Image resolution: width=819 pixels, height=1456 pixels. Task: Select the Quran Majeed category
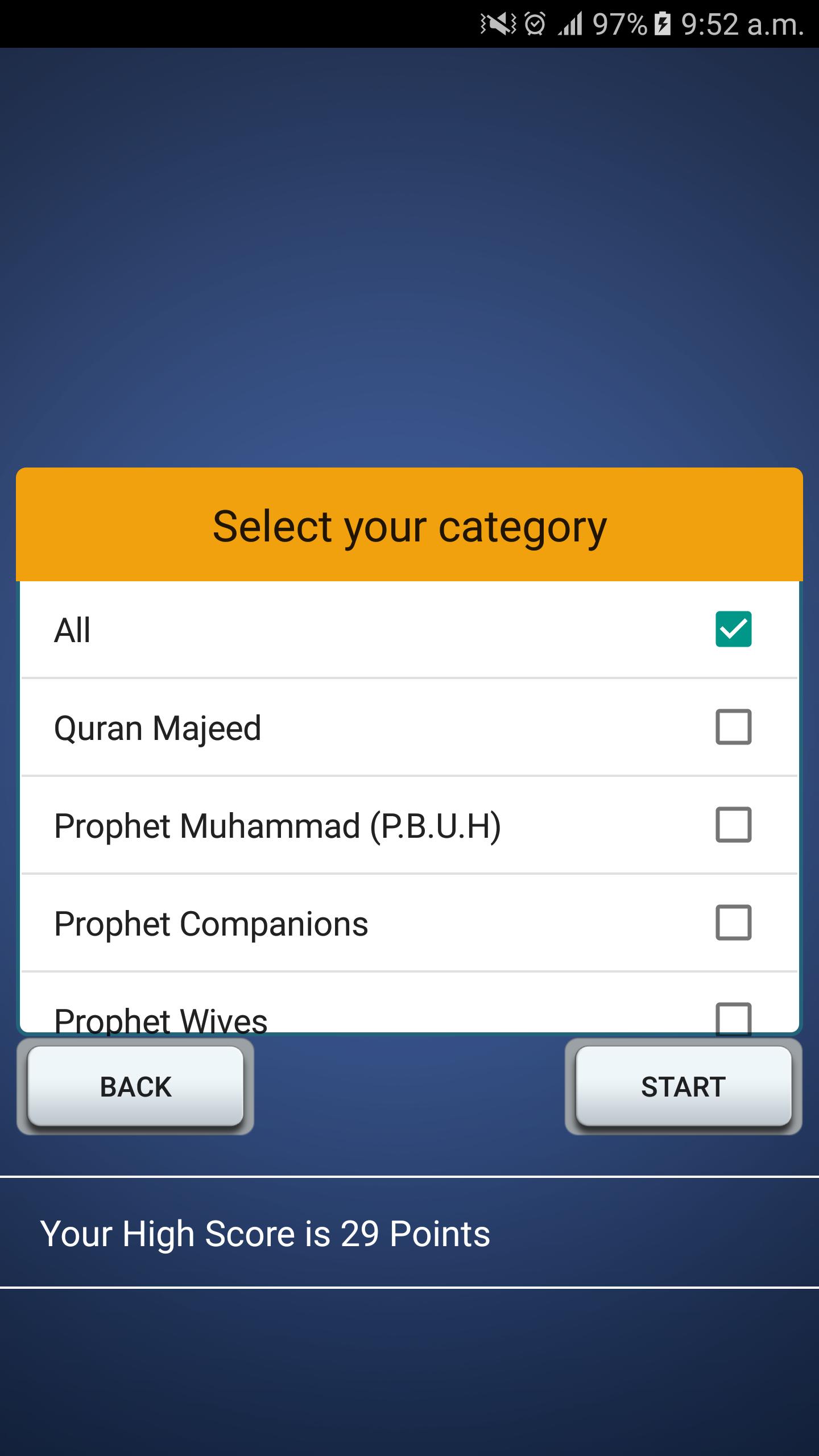tap(733, 727)
